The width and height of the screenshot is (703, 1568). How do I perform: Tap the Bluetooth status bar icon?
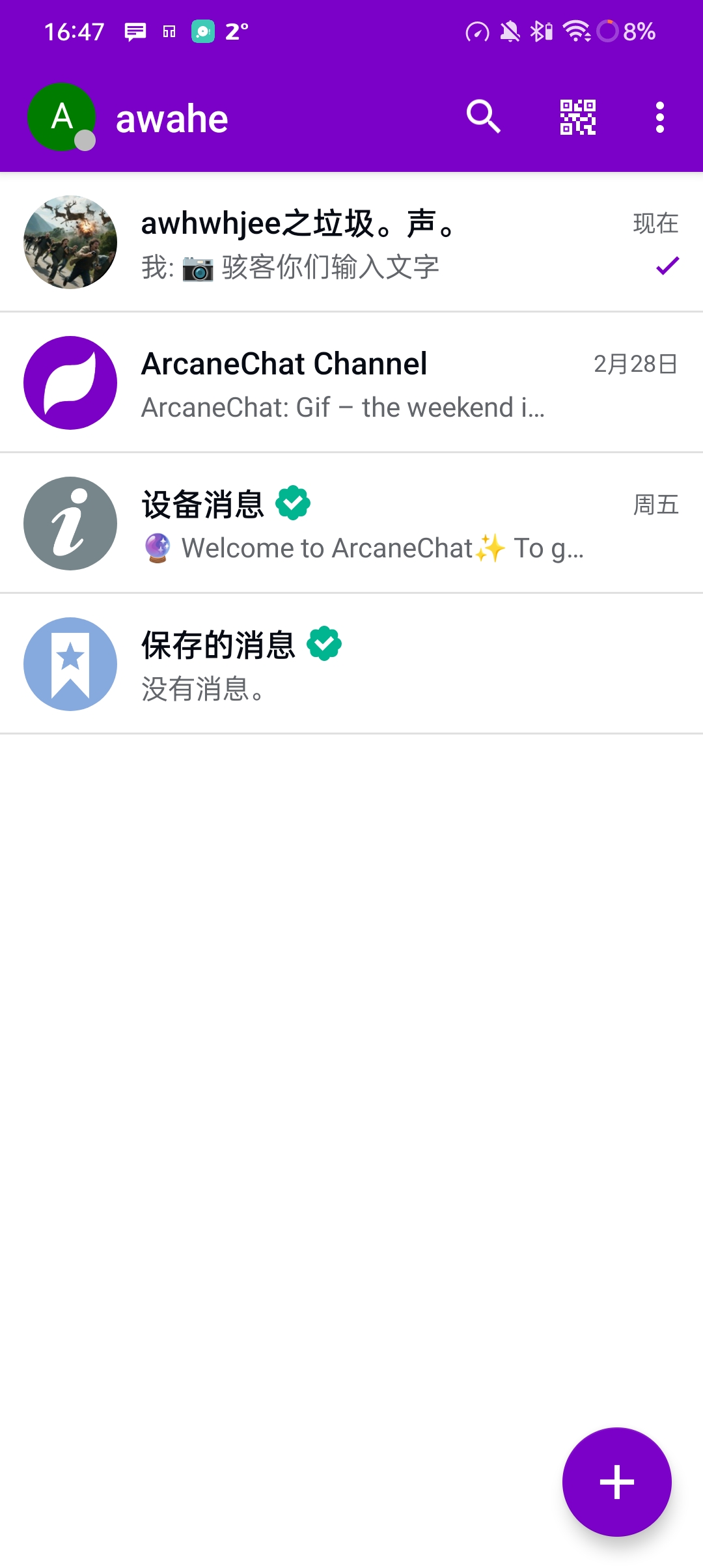point(539,31)
